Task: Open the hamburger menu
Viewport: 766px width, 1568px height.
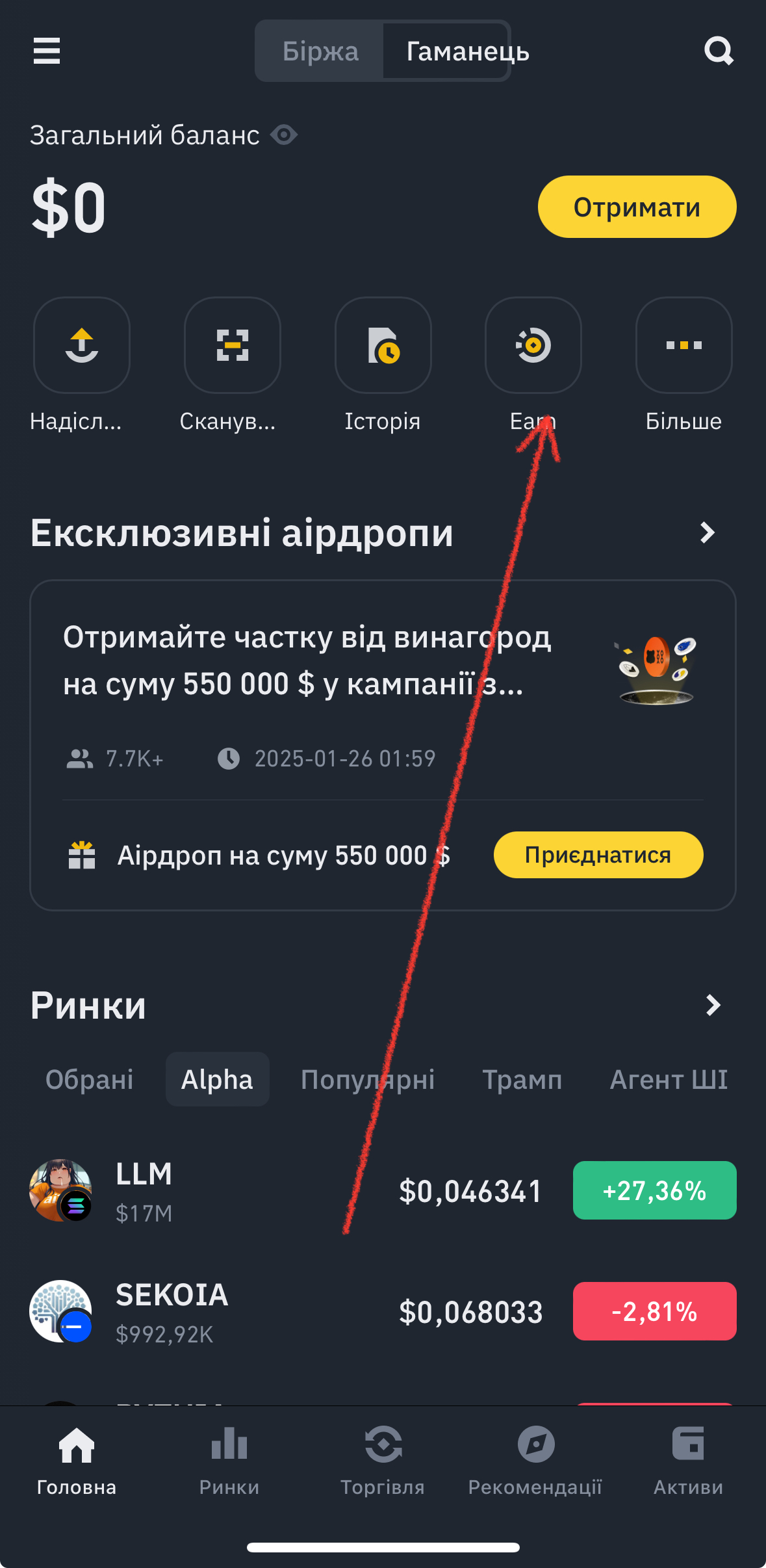Action: 47,51
